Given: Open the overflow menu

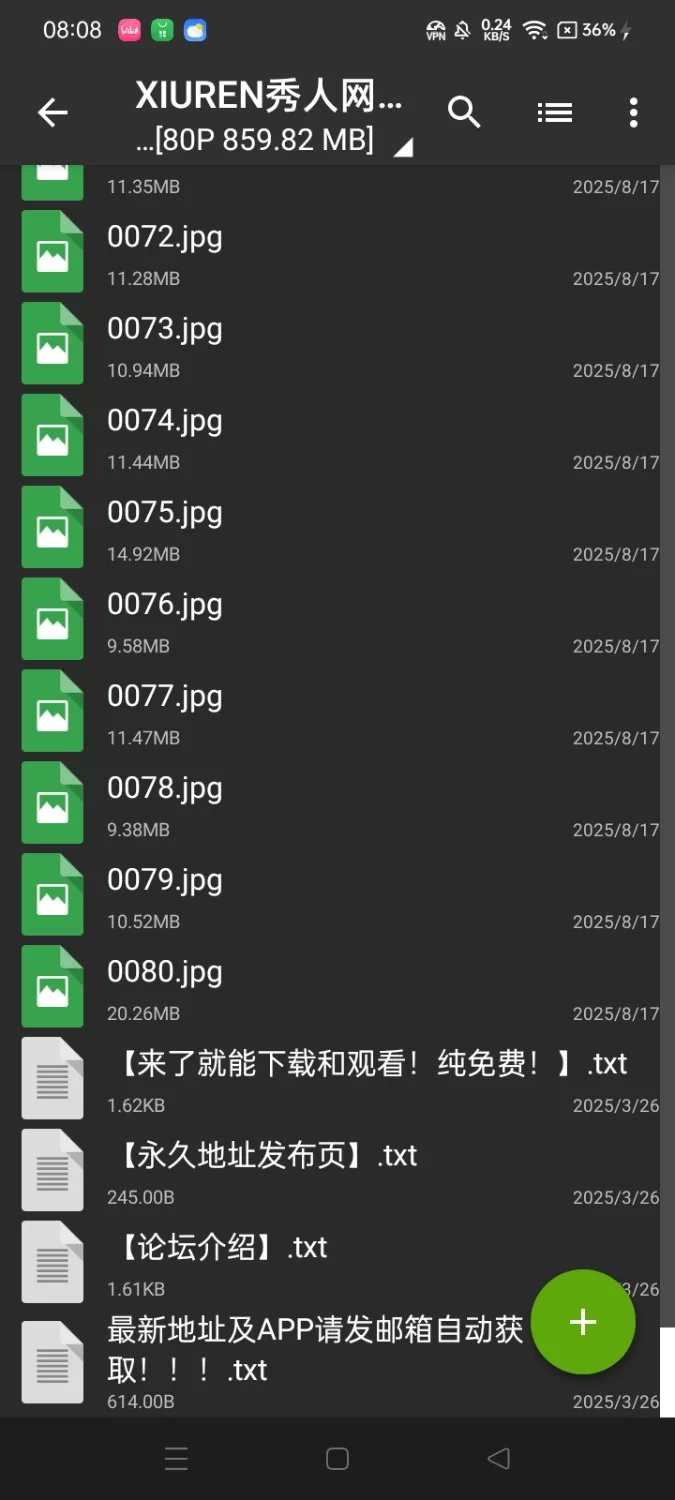Looking at the screenshot, I should pos(633,113).
